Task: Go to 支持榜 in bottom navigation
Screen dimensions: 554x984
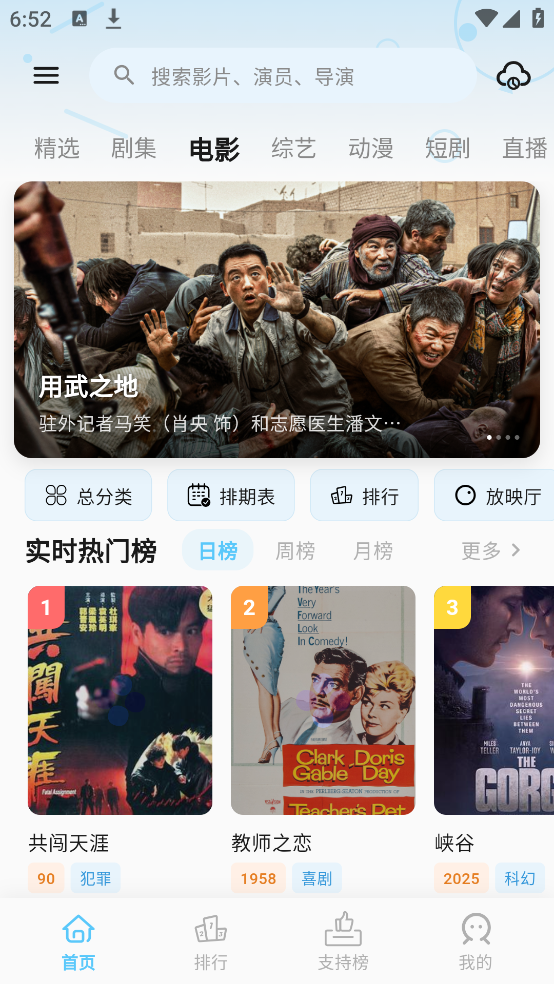Action: 343,942
